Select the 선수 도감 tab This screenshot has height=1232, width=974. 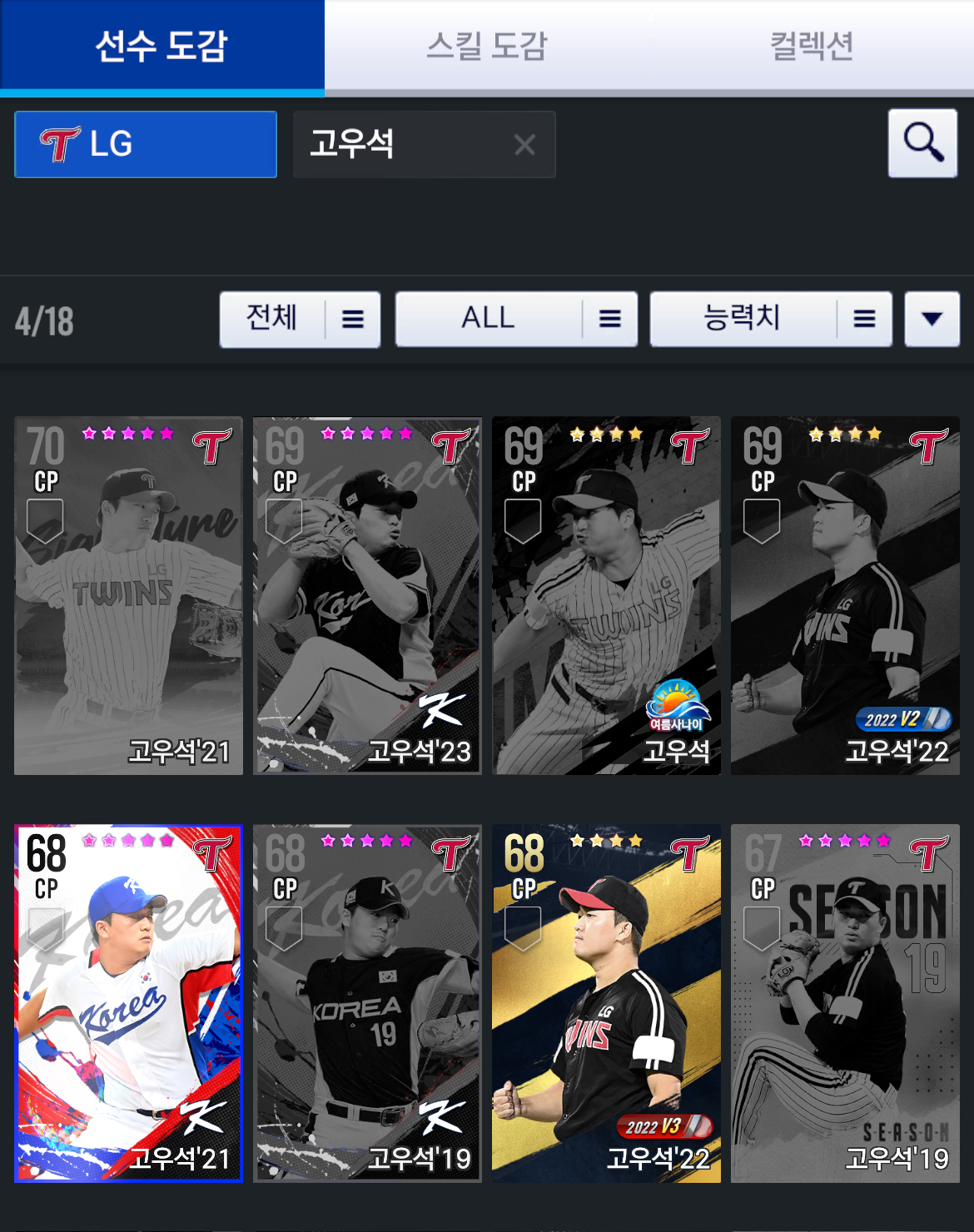pyautogui.click(x=162, y=46)
